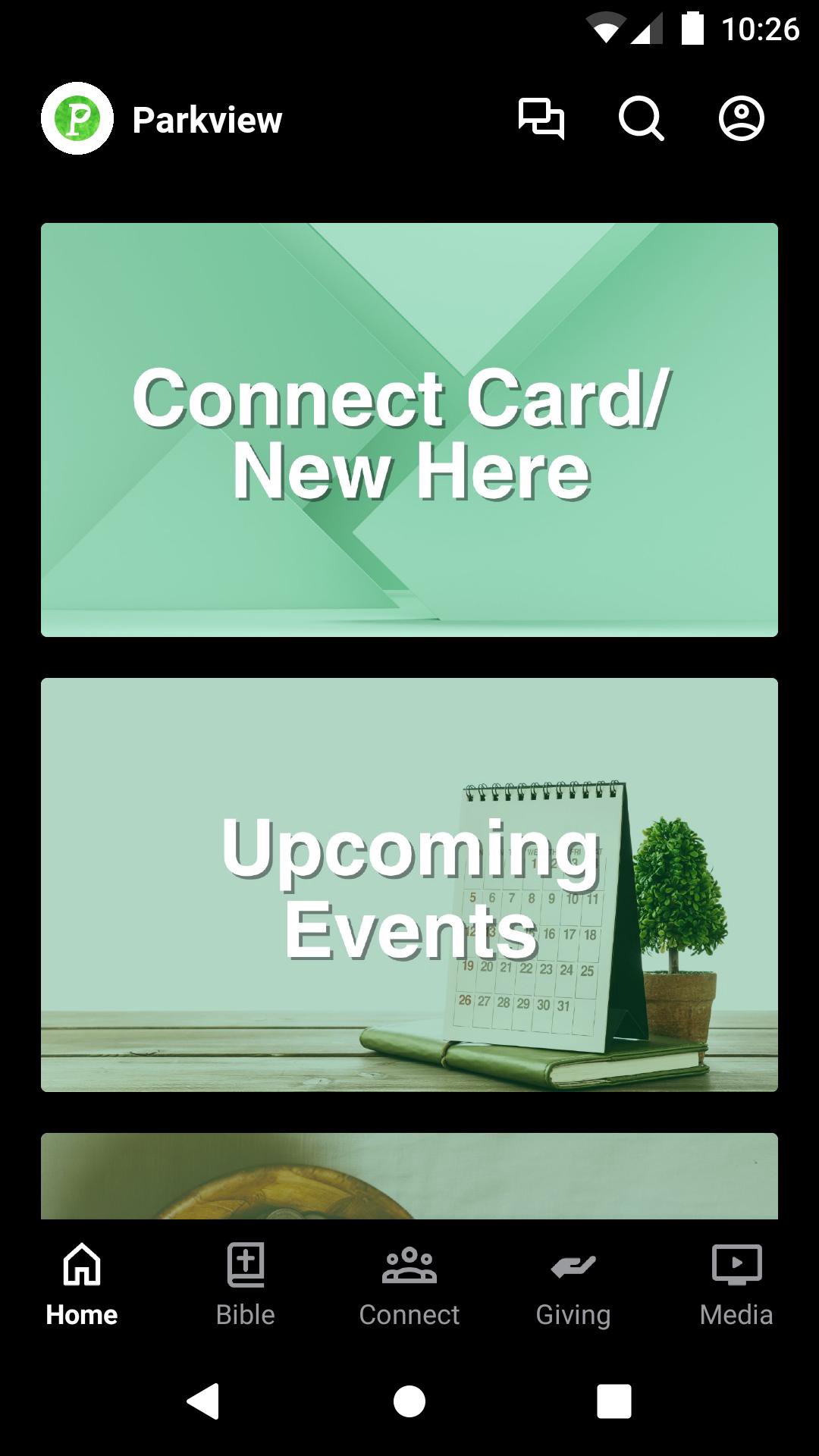
Task: Switch to the Bible tab
Action: pyautogui.click(x=246, y=1282)
